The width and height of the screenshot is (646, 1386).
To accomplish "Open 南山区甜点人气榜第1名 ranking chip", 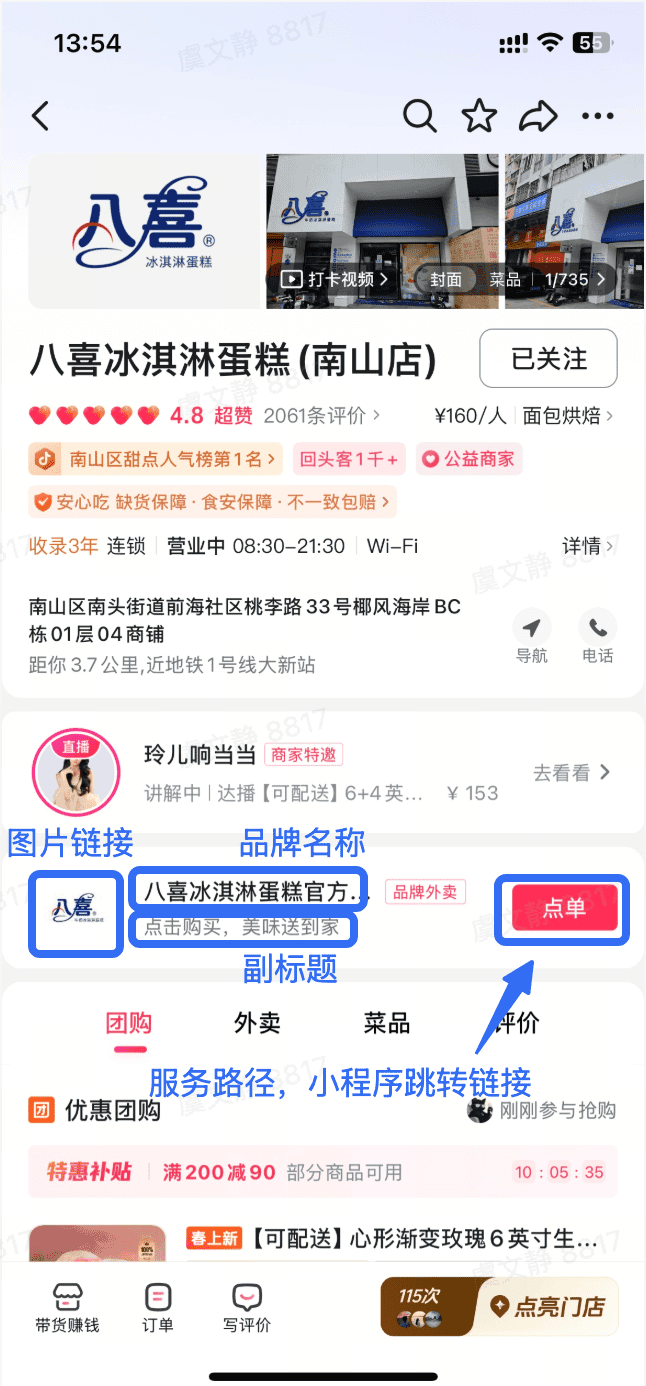I will (x=156, y=459).
